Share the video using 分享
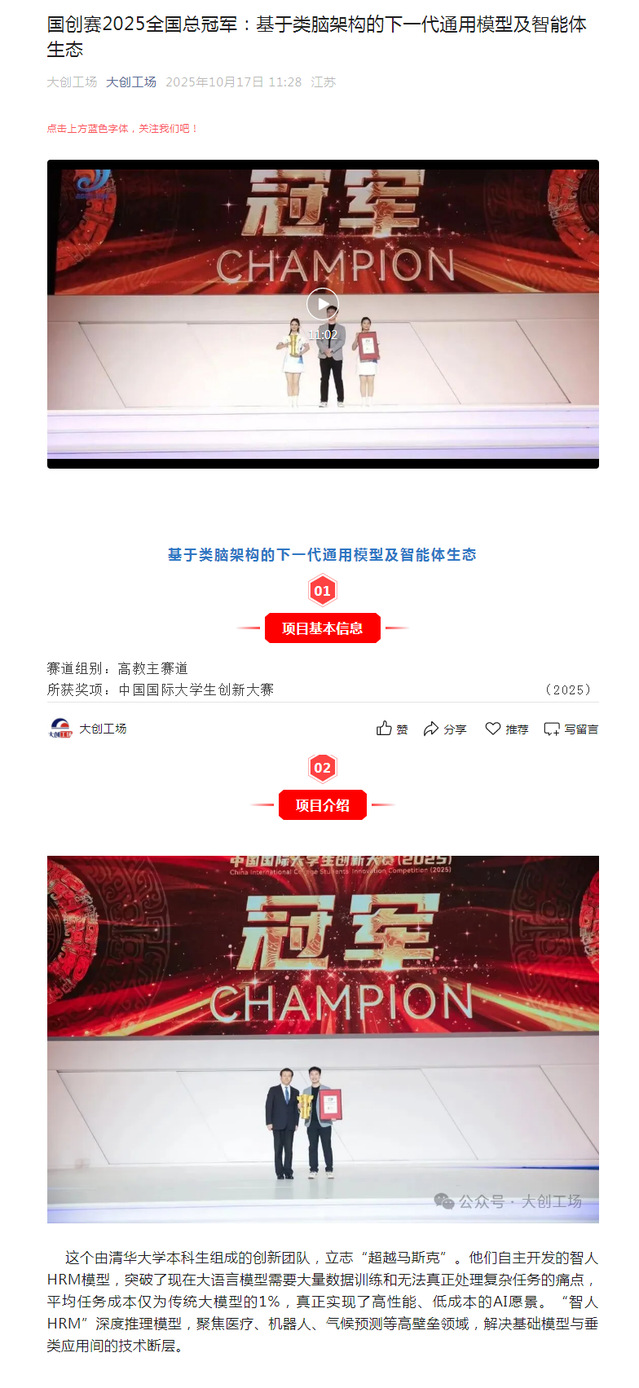Screen dimensions: 639x1388 [x=445, y=729]
